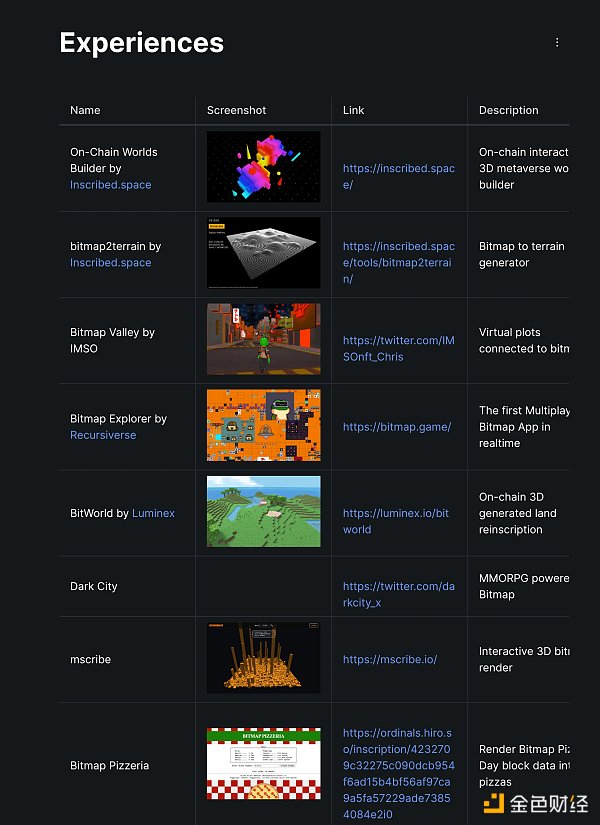Visit the https://bitmap.game/ link
This screenshot has width=600, height=825.
click(396, 427)
